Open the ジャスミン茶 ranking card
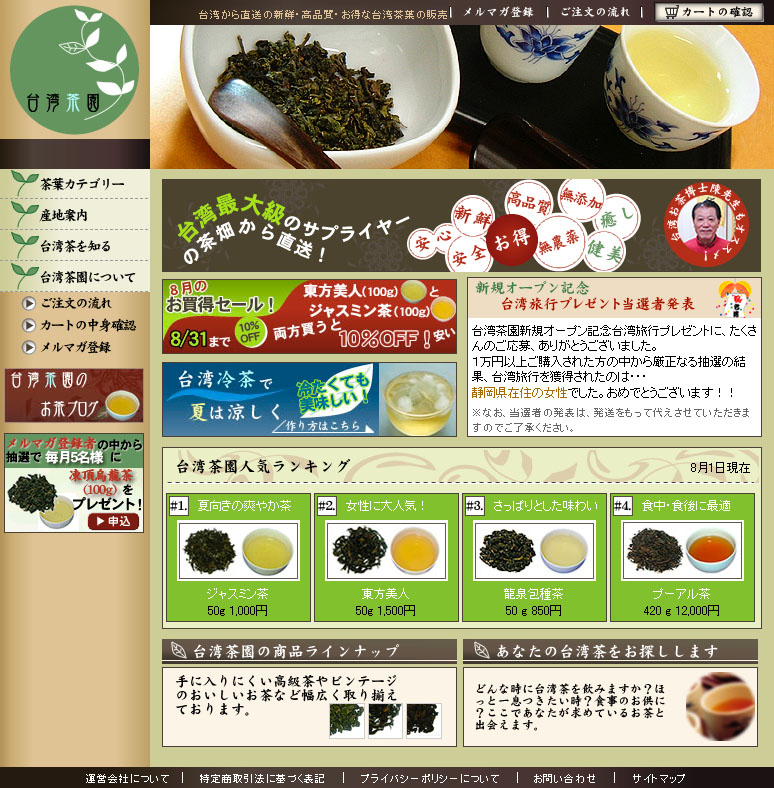 pyautogui.click(x=237, y=557)
